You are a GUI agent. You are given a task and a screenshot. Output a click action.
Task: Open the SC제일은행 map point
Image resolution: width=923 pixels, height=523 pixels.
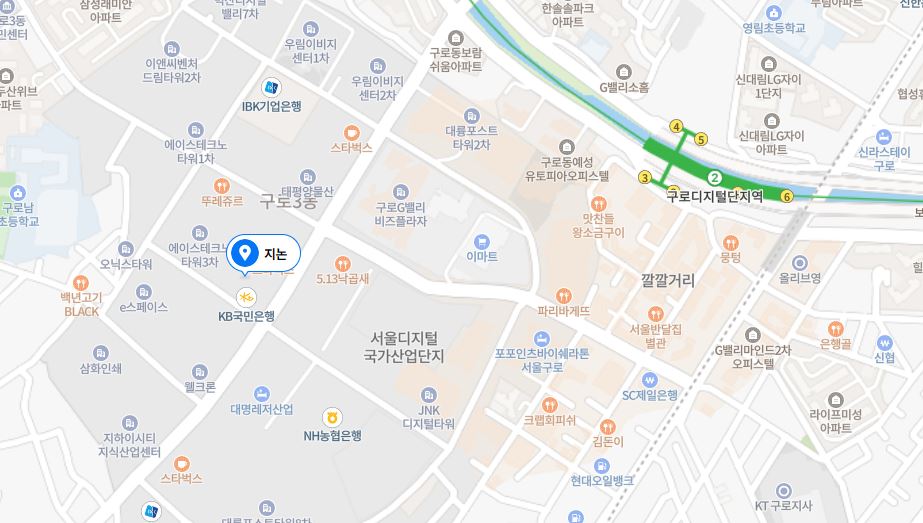click(650, 379)
